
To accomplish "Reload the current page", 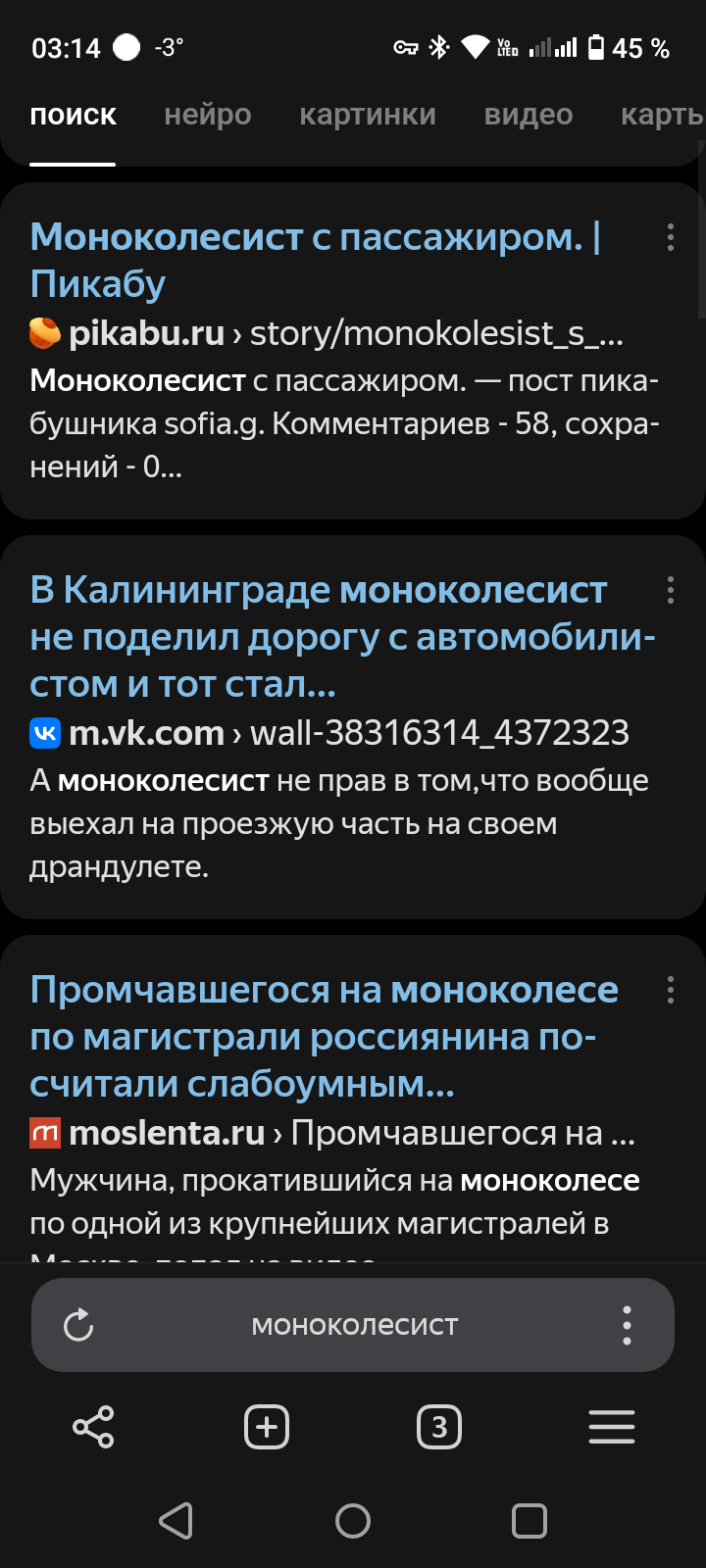I will (x=78, y=1325).
